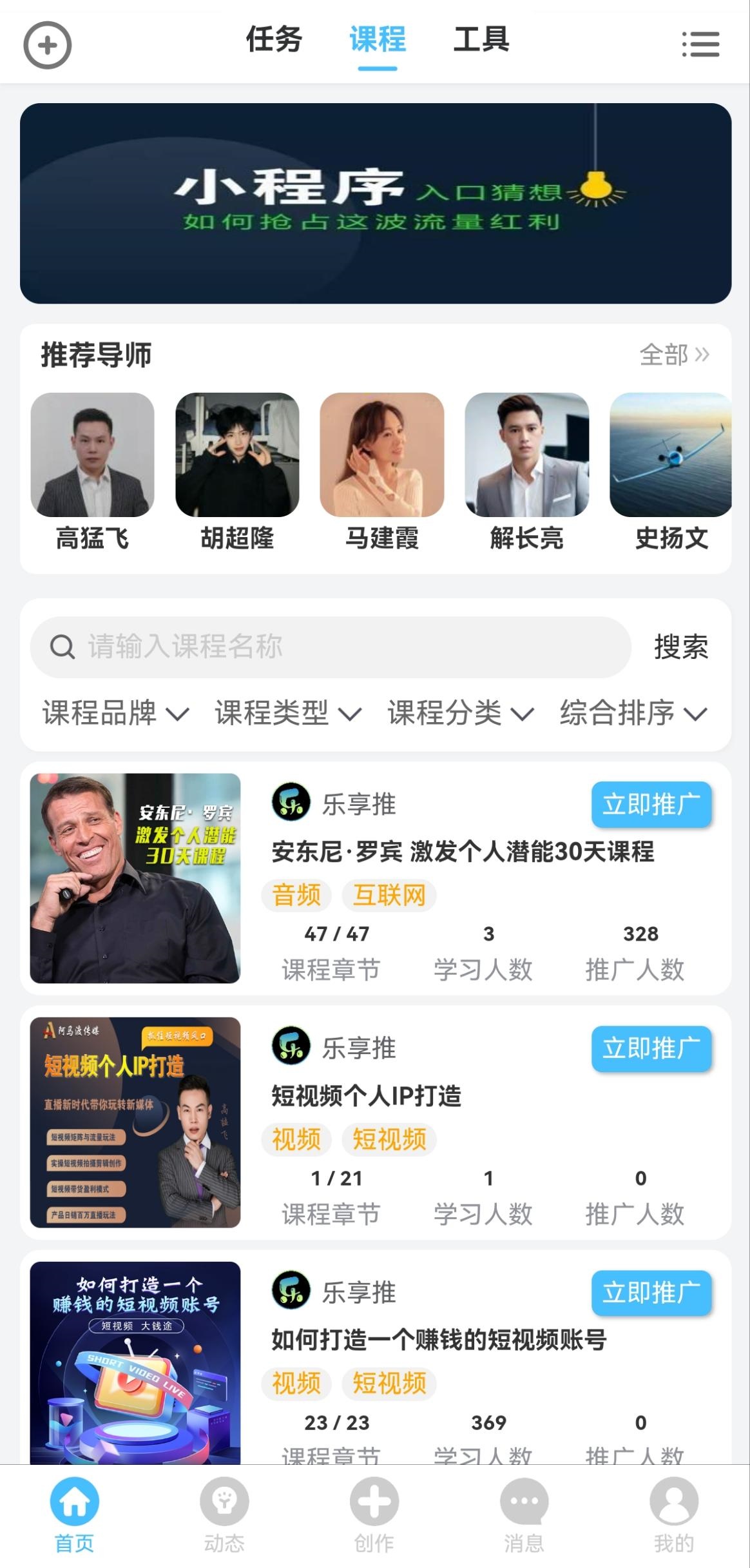Tap the 搜索 button

point(680,647)
